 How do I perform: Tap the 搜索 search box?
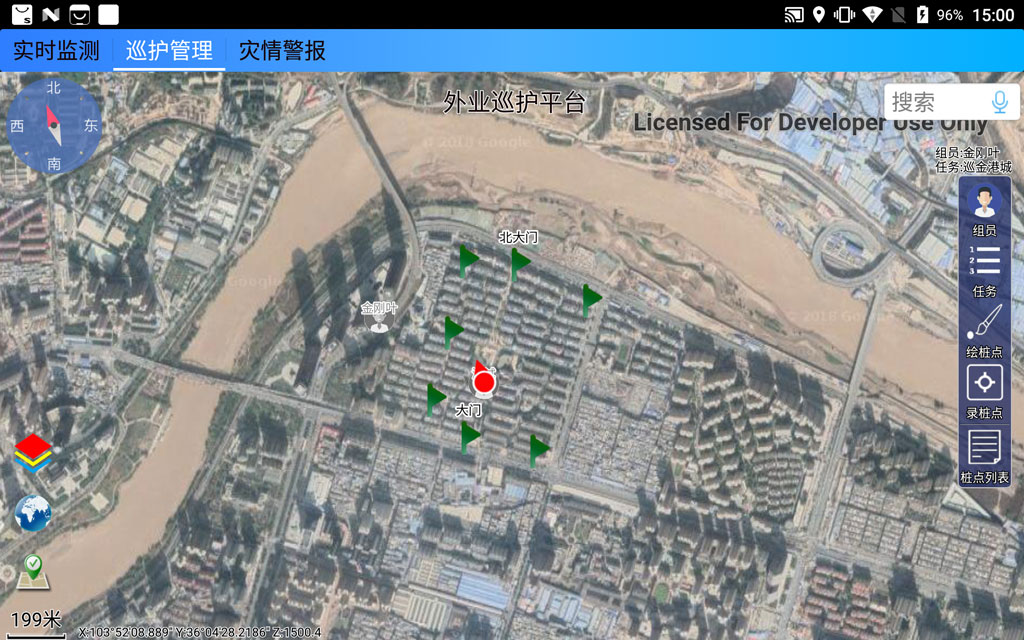click(935, 102)
